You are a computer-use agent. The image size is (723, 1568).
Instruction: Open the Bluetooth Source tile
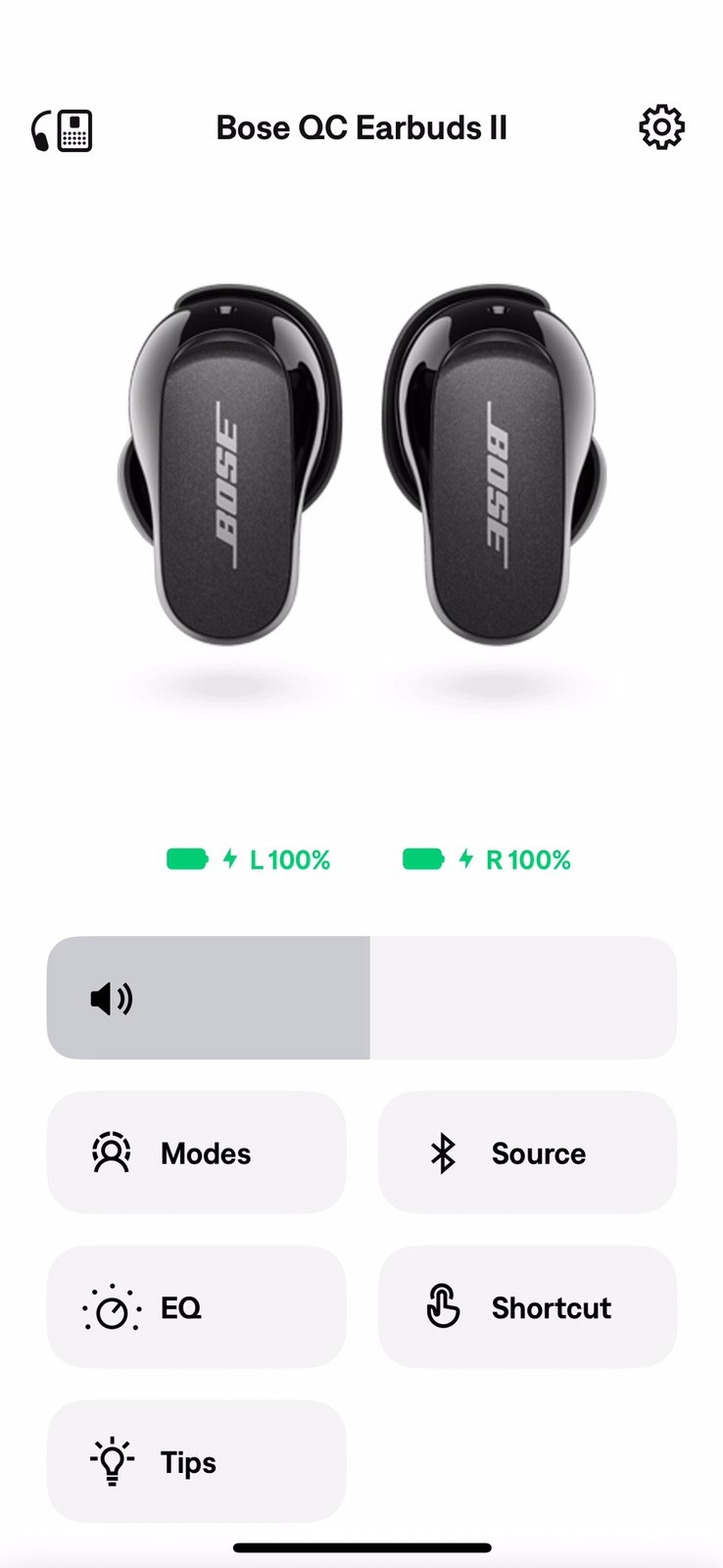(527, 1152)
